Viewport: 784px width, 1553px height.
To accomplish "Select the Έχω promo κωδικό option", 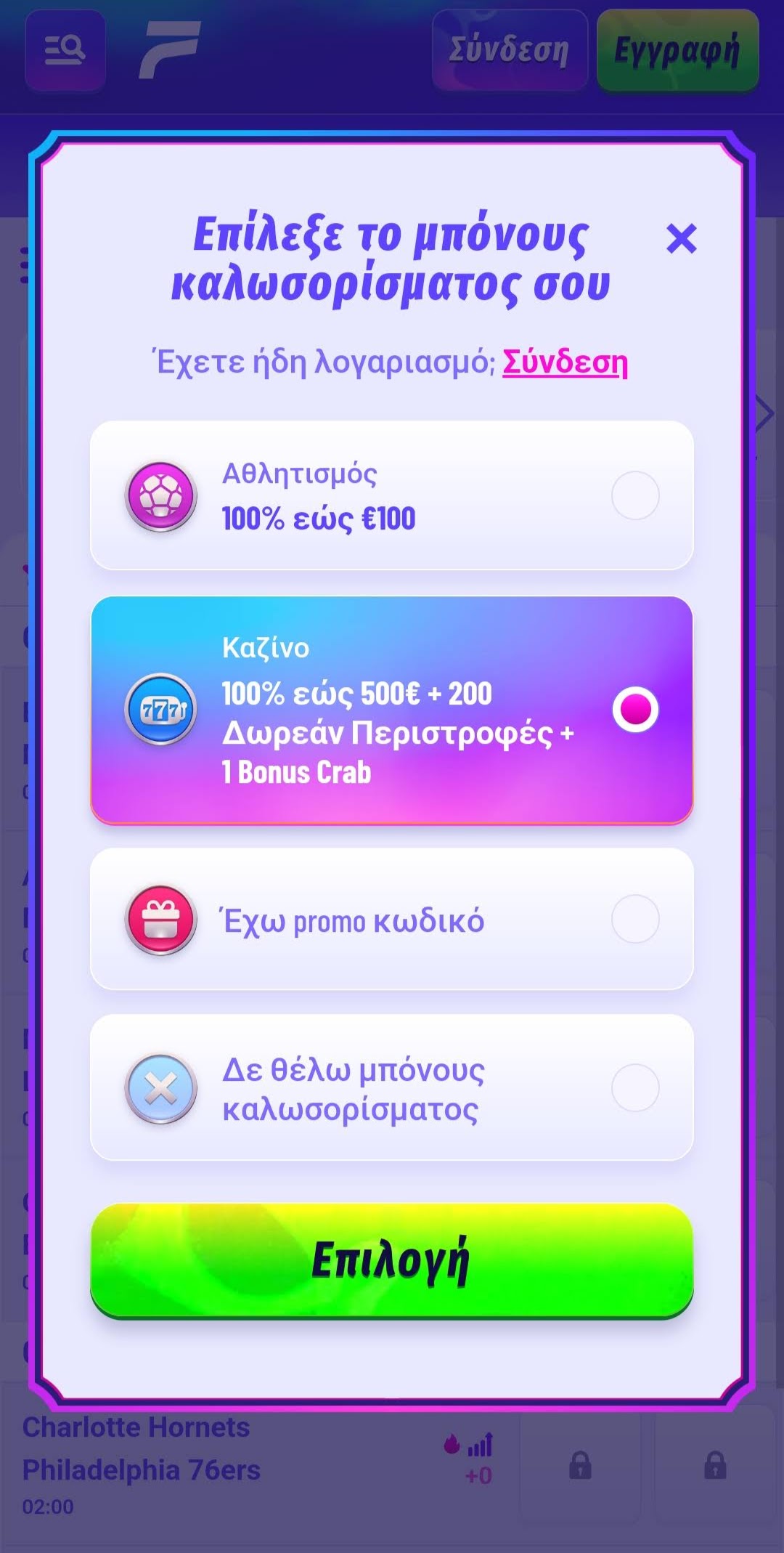I will [392, 919].
